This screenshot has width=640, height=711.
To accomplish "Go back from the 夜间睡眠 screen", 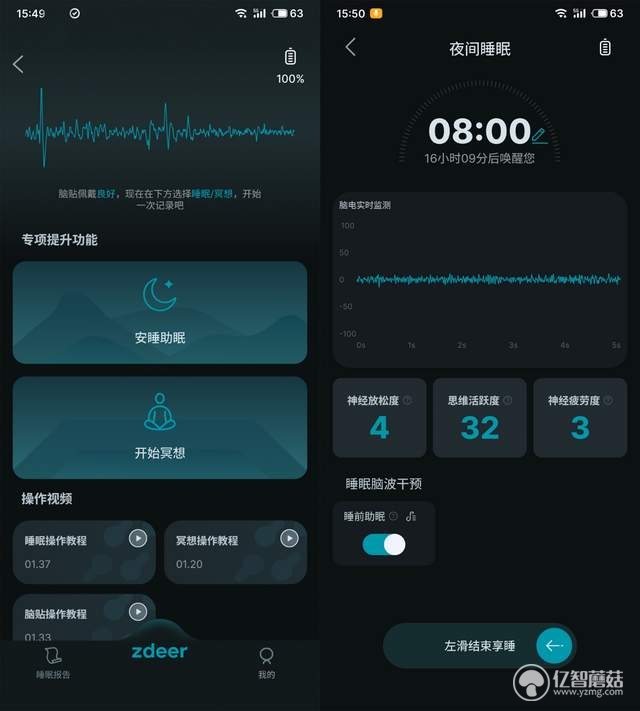I will pyautogui.click(x=350, y=47).
